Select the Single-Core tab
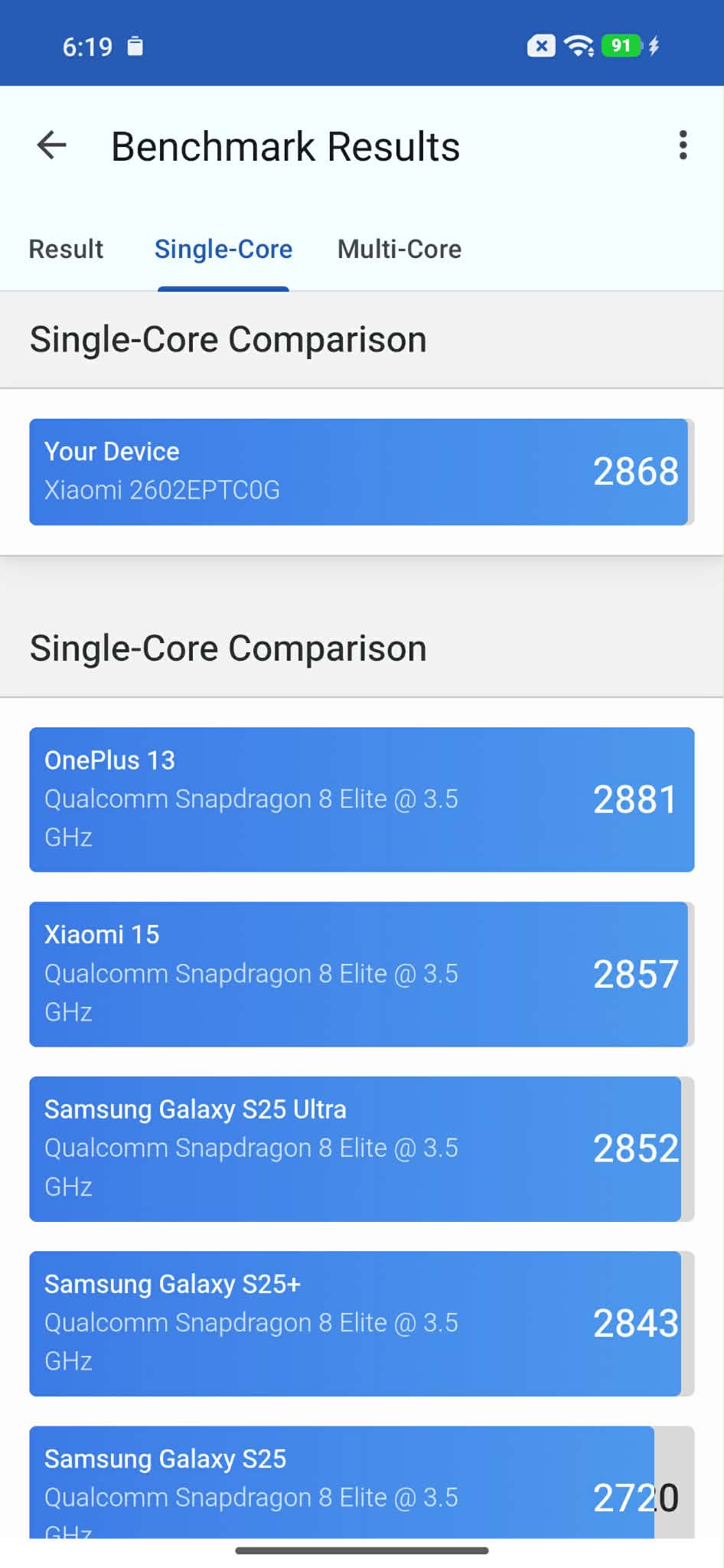 point(223,249)
